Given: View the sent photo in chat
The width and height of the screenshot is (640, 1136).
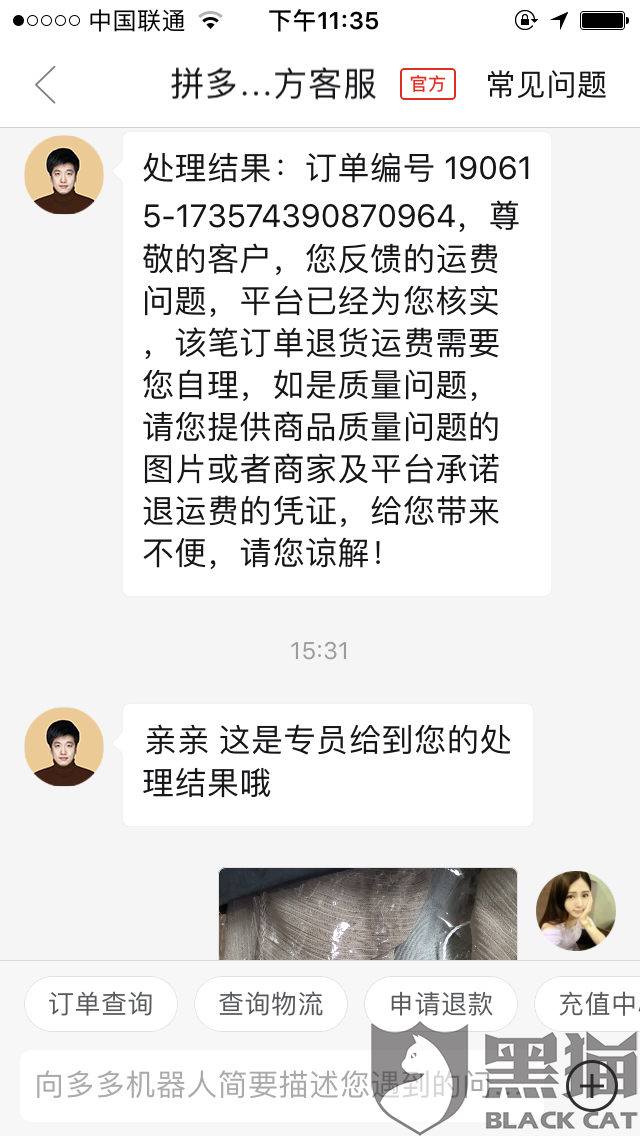Looking at the screenshot, I should pyautogui.click(x=368, y=914).
